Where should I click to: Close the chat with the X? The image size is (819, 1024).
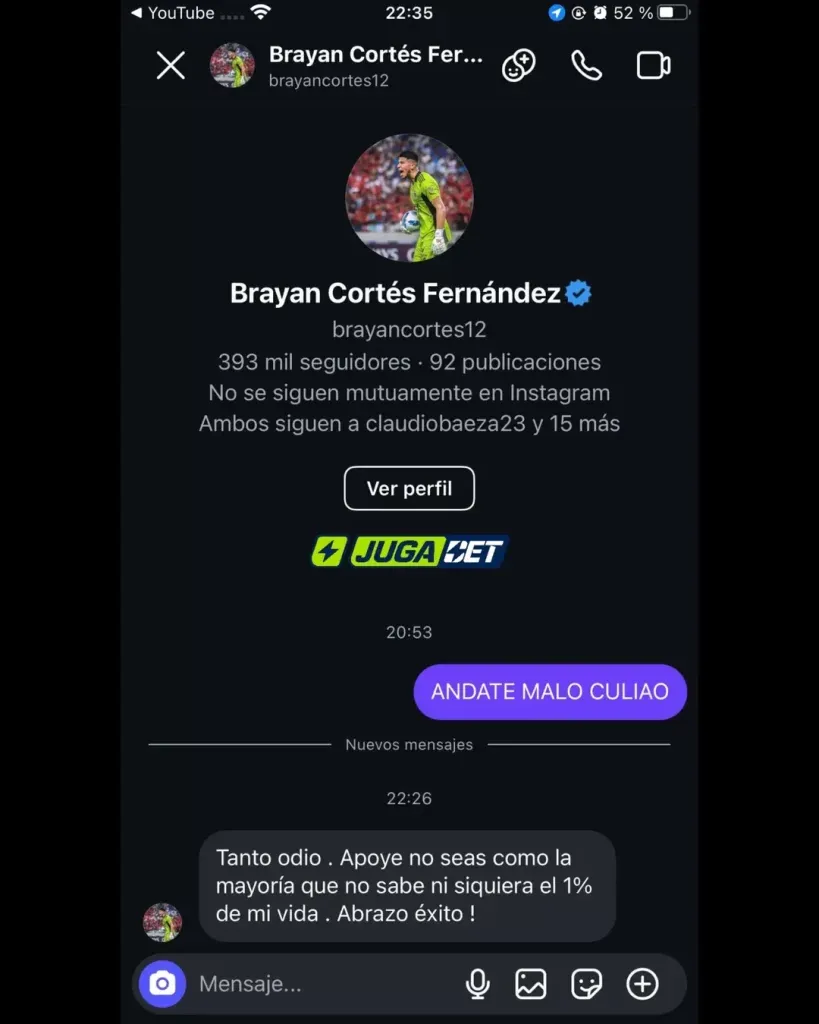coord(170,65)
